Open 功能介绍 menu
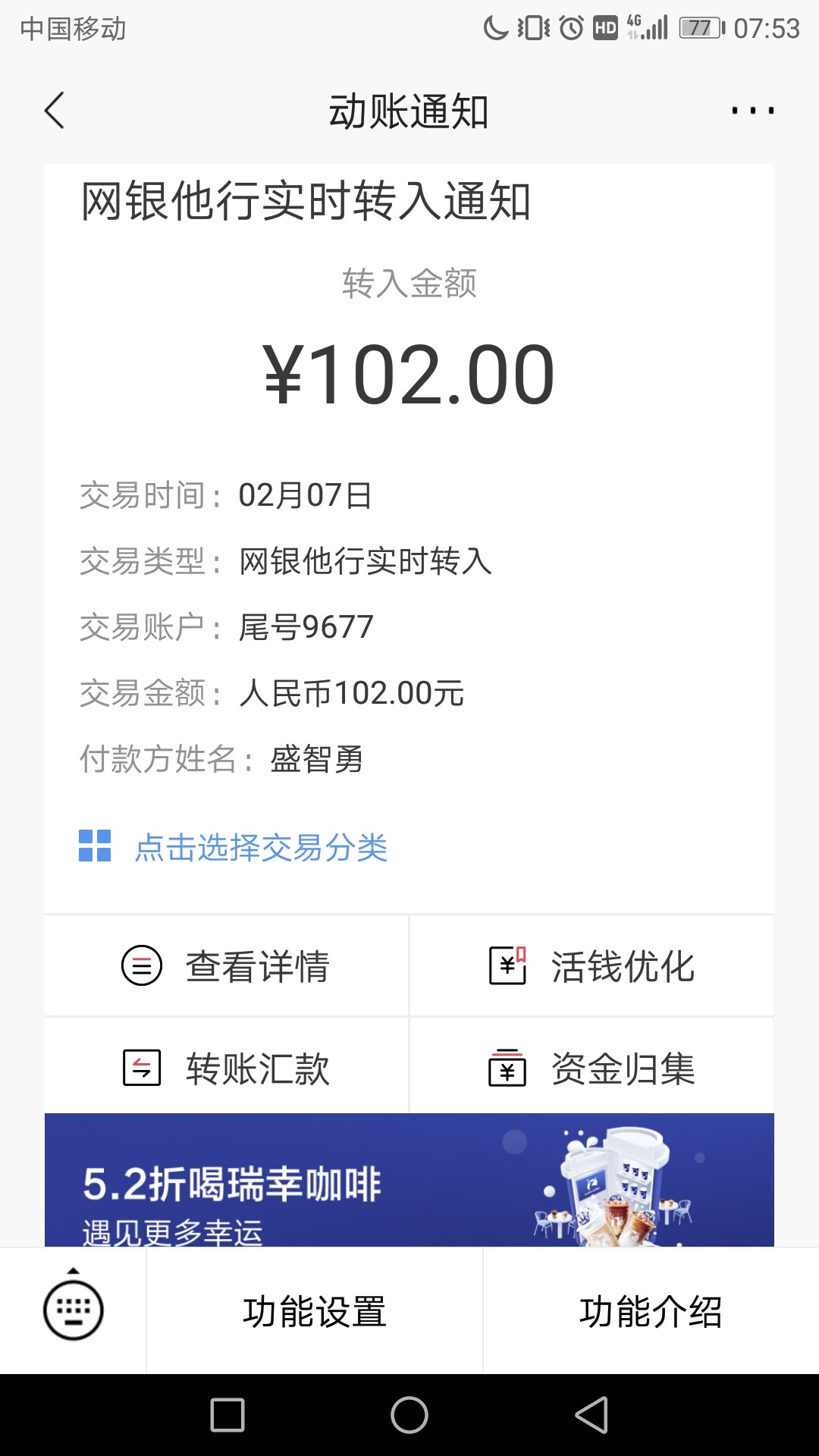The width and height of the screenshot is (819, 1456). click(651, 1312)
